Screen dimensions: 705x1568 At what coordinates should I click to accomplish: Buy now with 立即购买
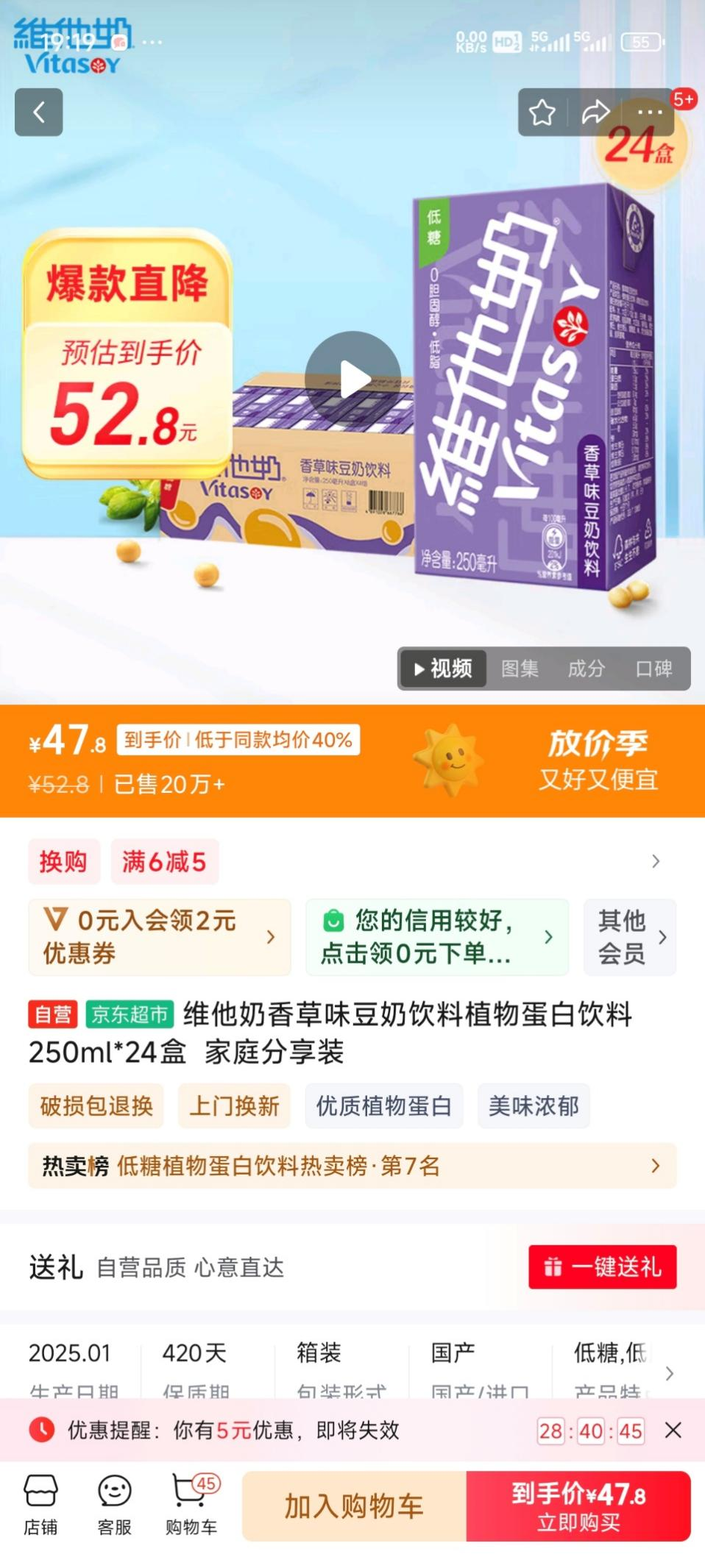tap(578, 1506)
